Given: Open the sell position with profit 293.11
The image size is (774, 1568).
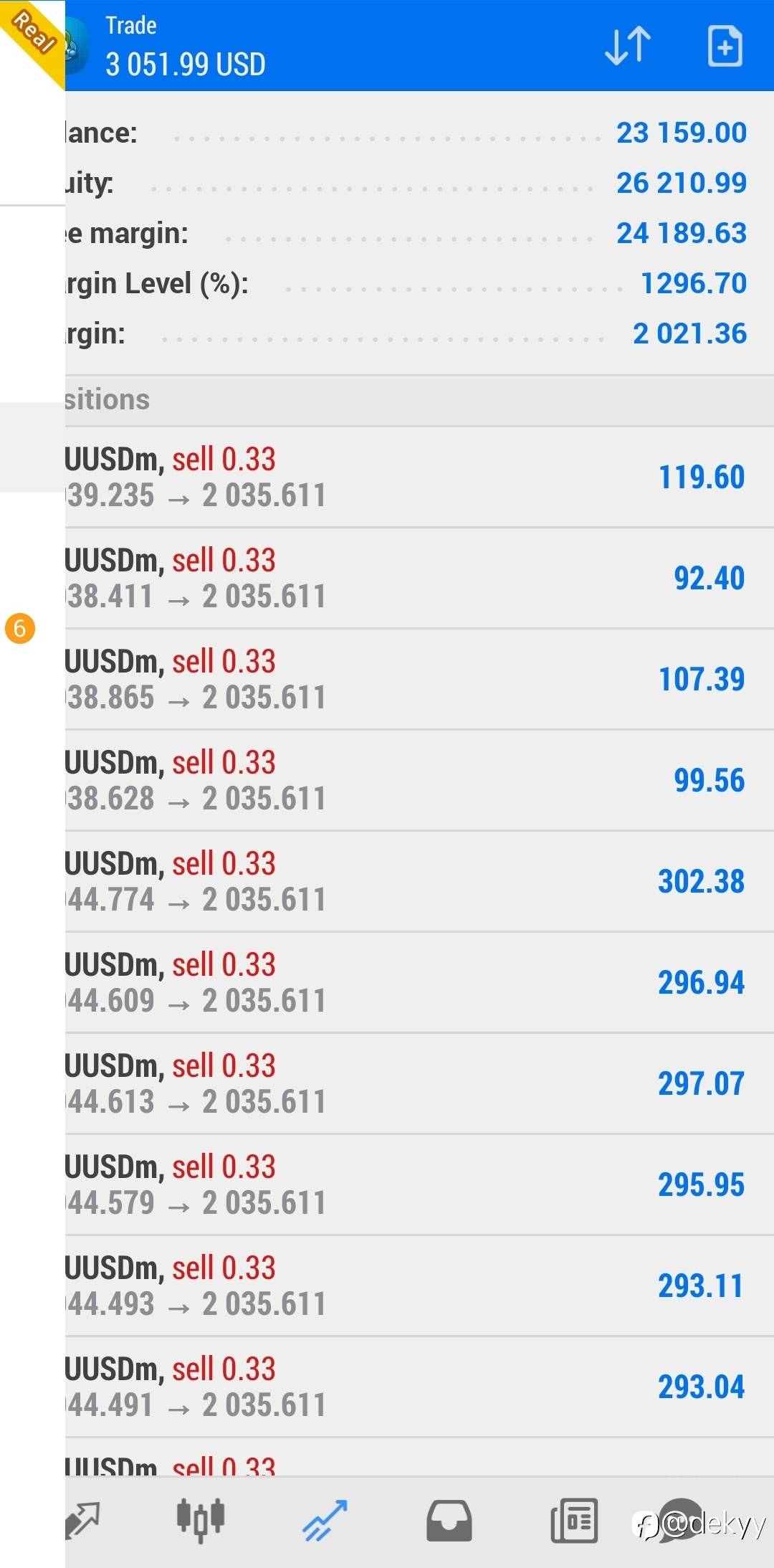Looking at the screenshot, I should click(x=419, y=1286).
